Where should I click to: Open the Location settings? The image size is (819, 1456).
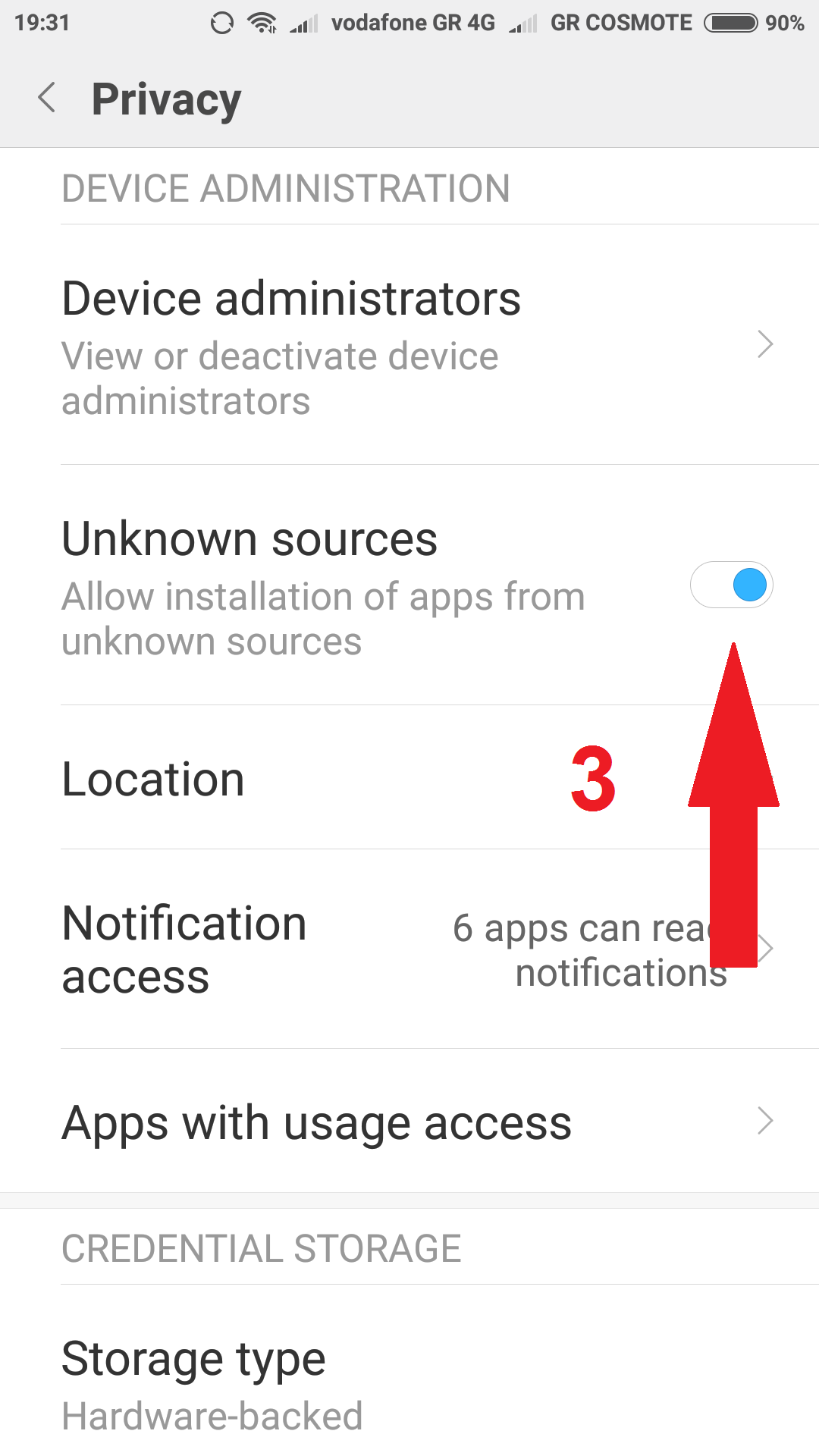pos(303,779)
